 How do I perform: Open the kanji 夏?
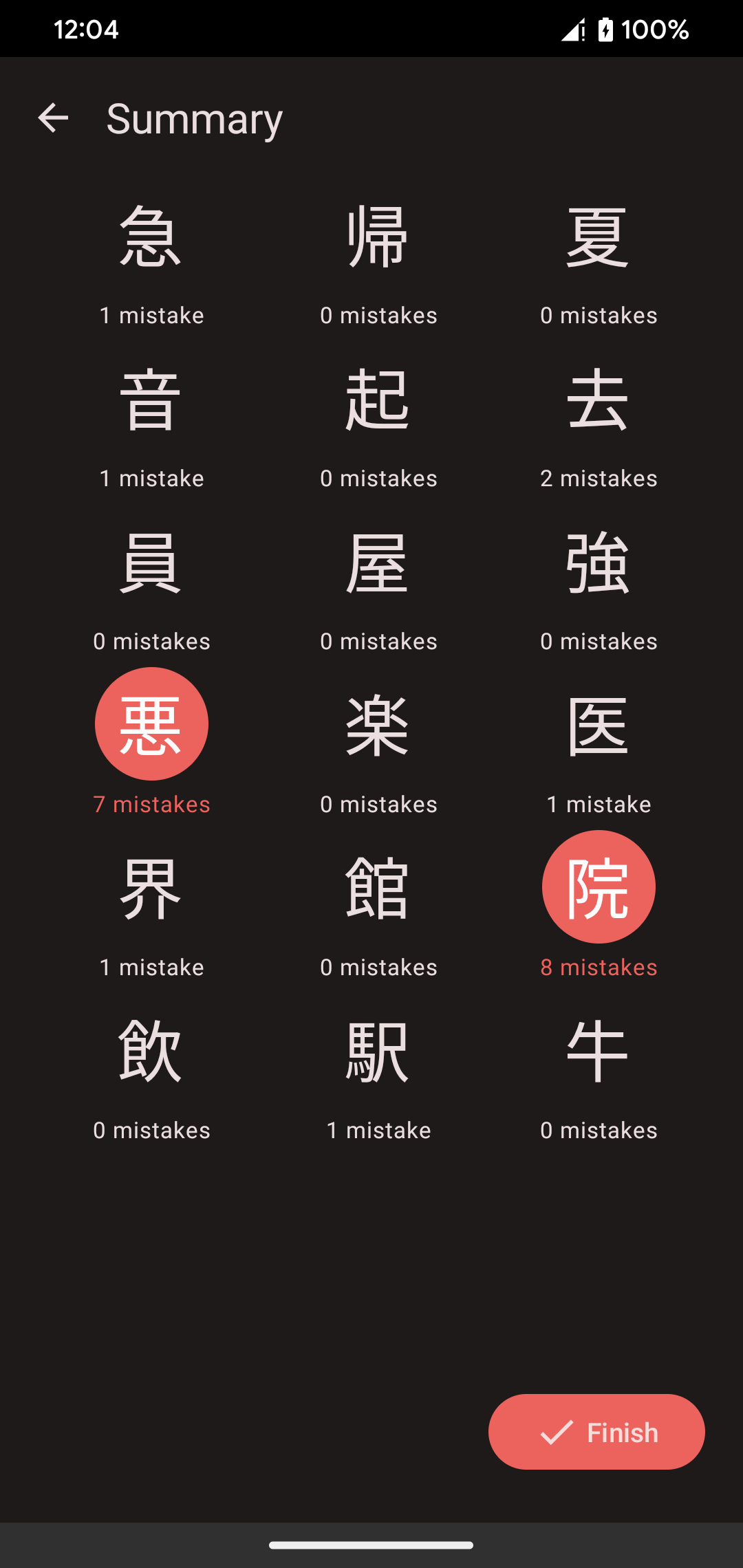tap(599, 235)
